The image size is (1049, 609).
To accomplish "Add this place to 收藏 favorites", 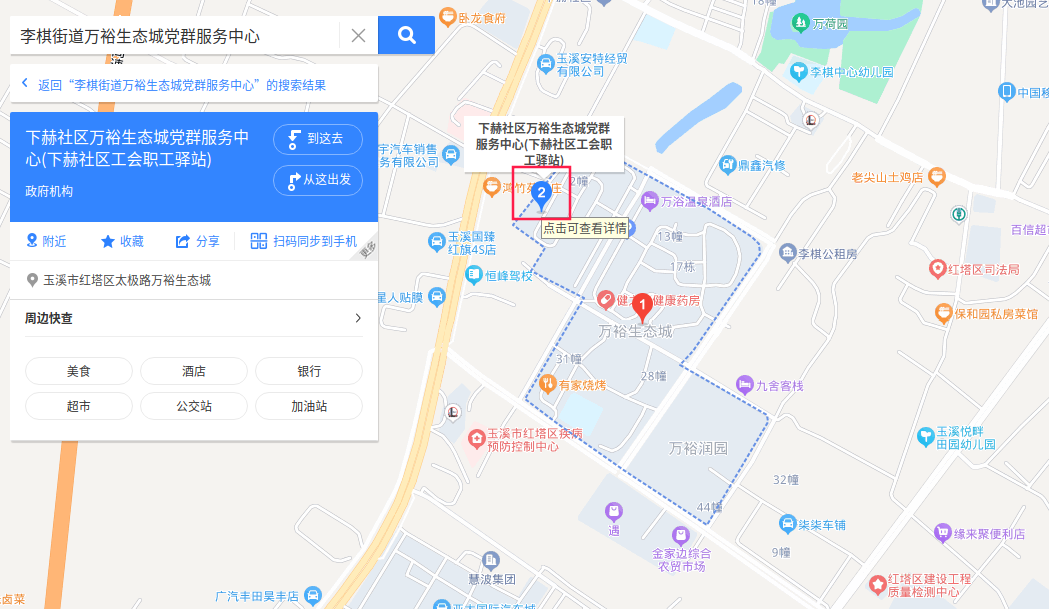I will pos(122,241).
